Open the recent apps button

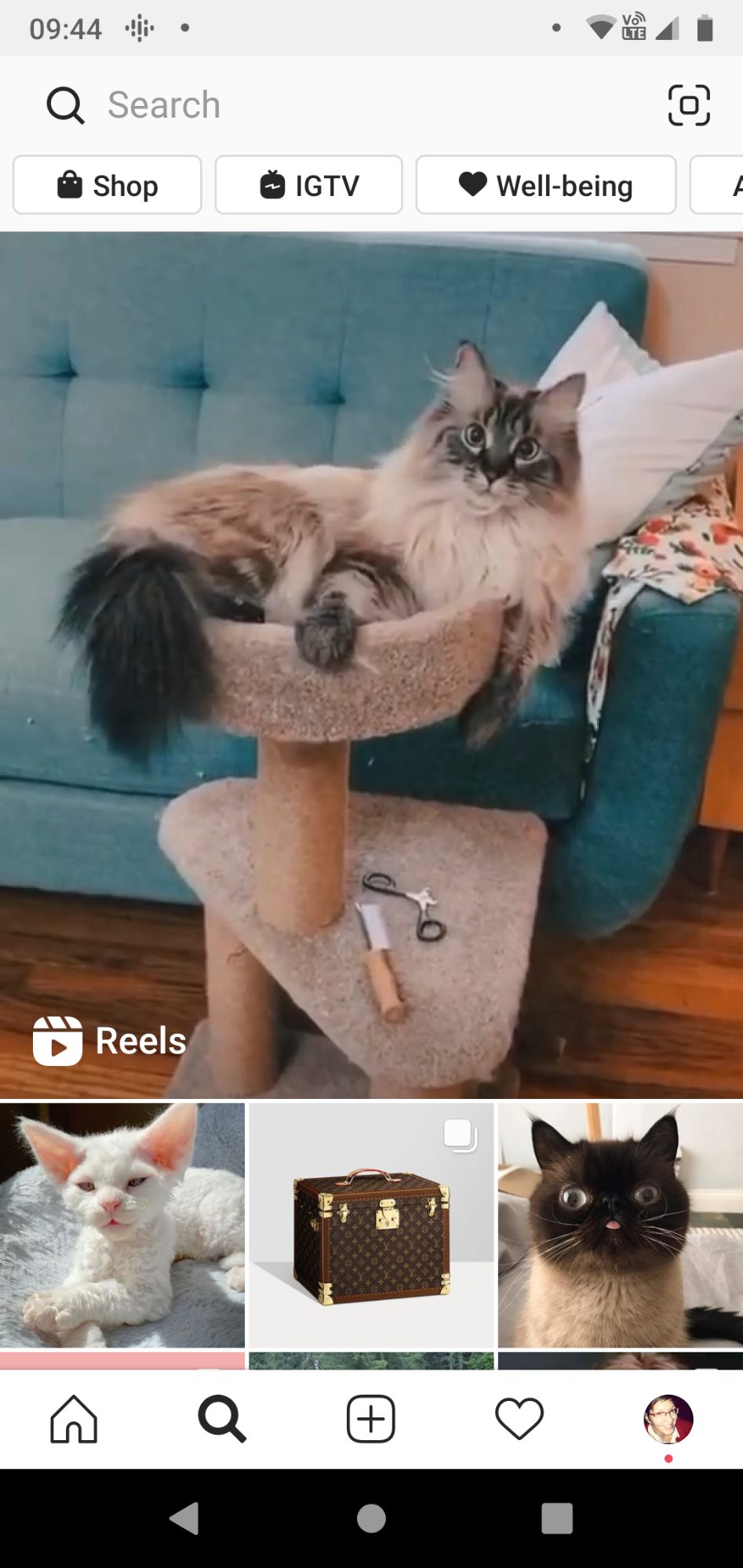click(x=557, y=1519)
